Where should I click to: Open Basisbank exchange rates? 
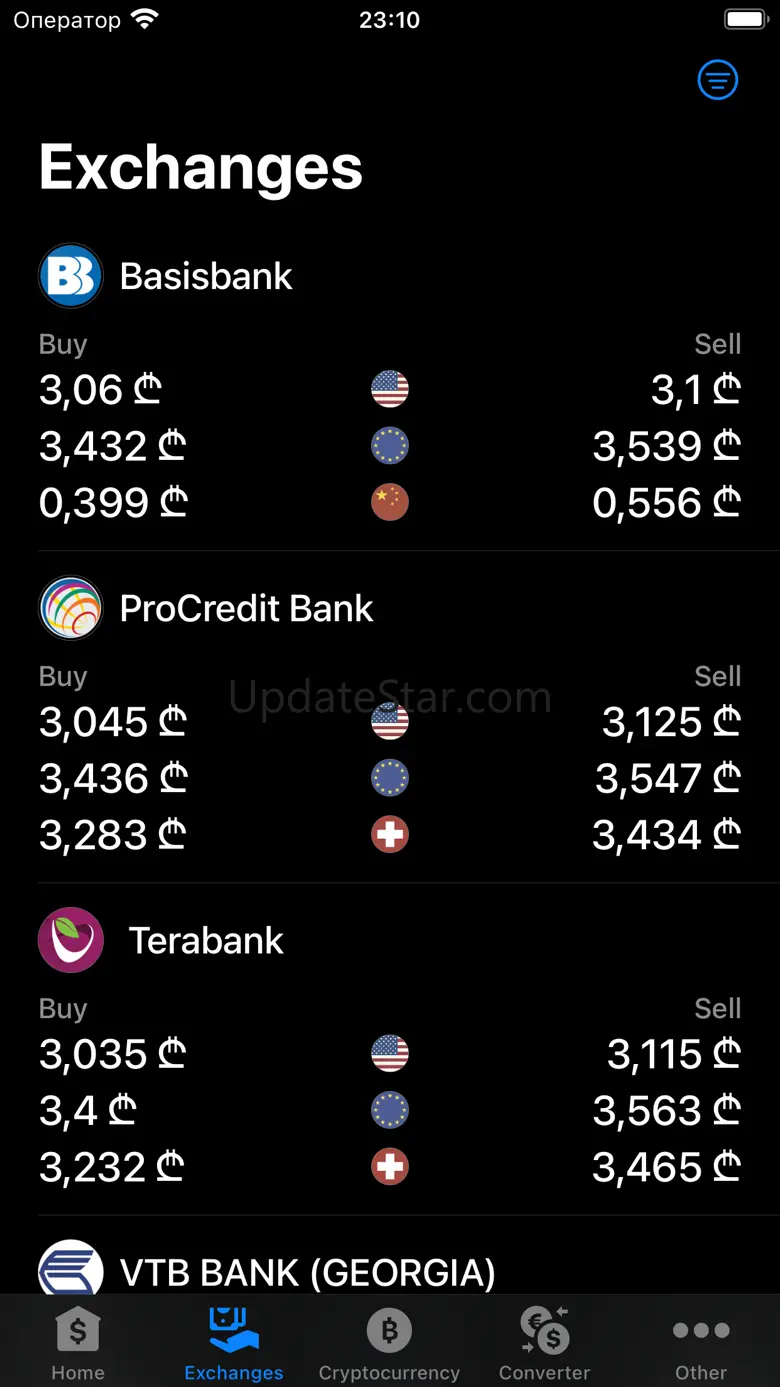tap(206, 276)
